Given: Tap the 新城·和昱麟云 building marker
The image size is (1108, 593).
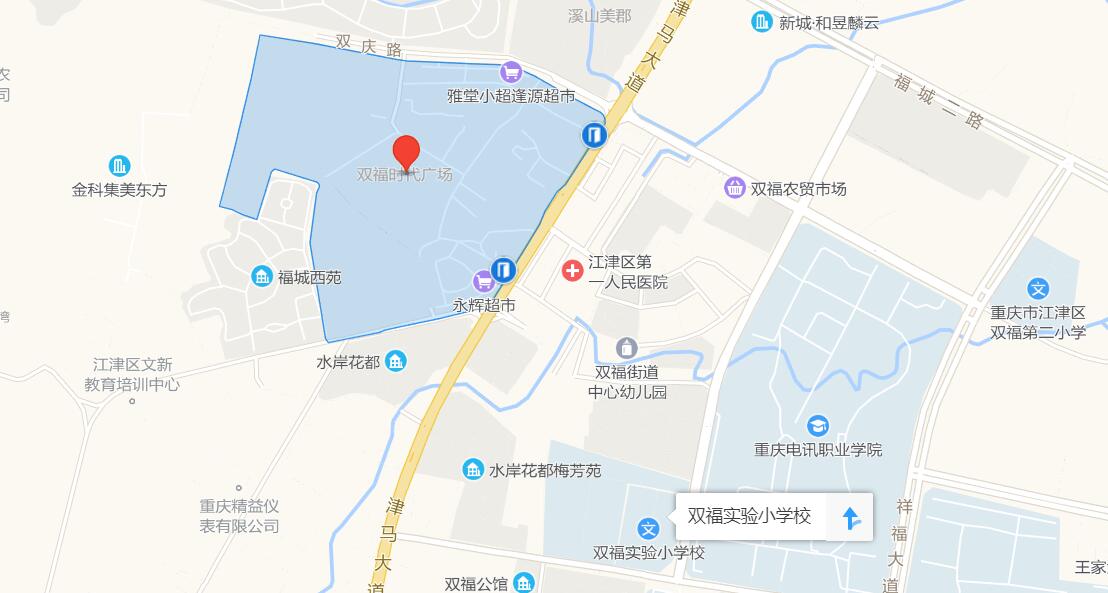Looking at the screenshot, I should tap(763, 21).
